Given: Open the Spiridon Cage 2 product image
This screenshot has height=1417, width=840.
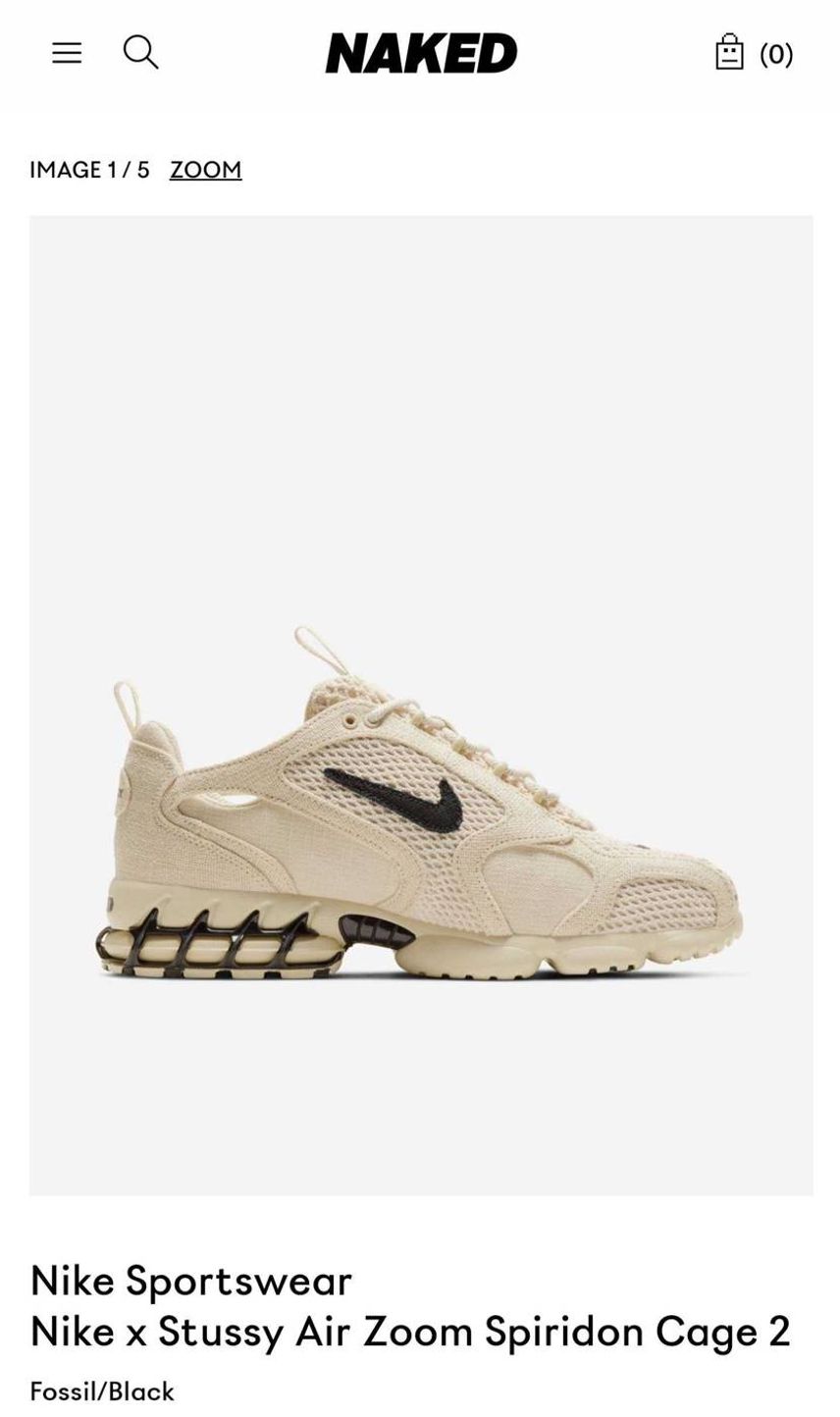Looking at the screenshot, I should [x=421, y=705].
